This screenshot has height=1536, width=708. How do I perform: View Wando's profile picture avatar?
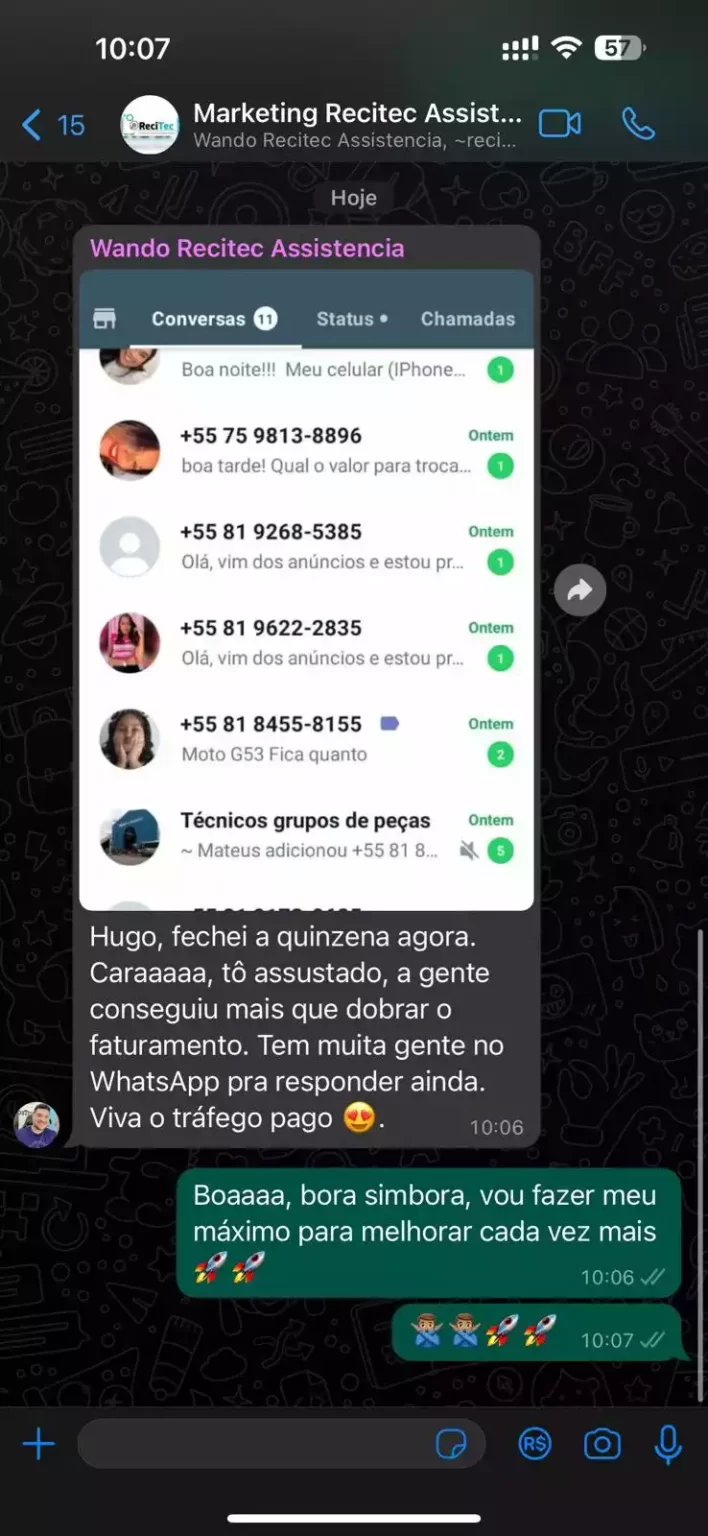click(x=37, y=1124)
